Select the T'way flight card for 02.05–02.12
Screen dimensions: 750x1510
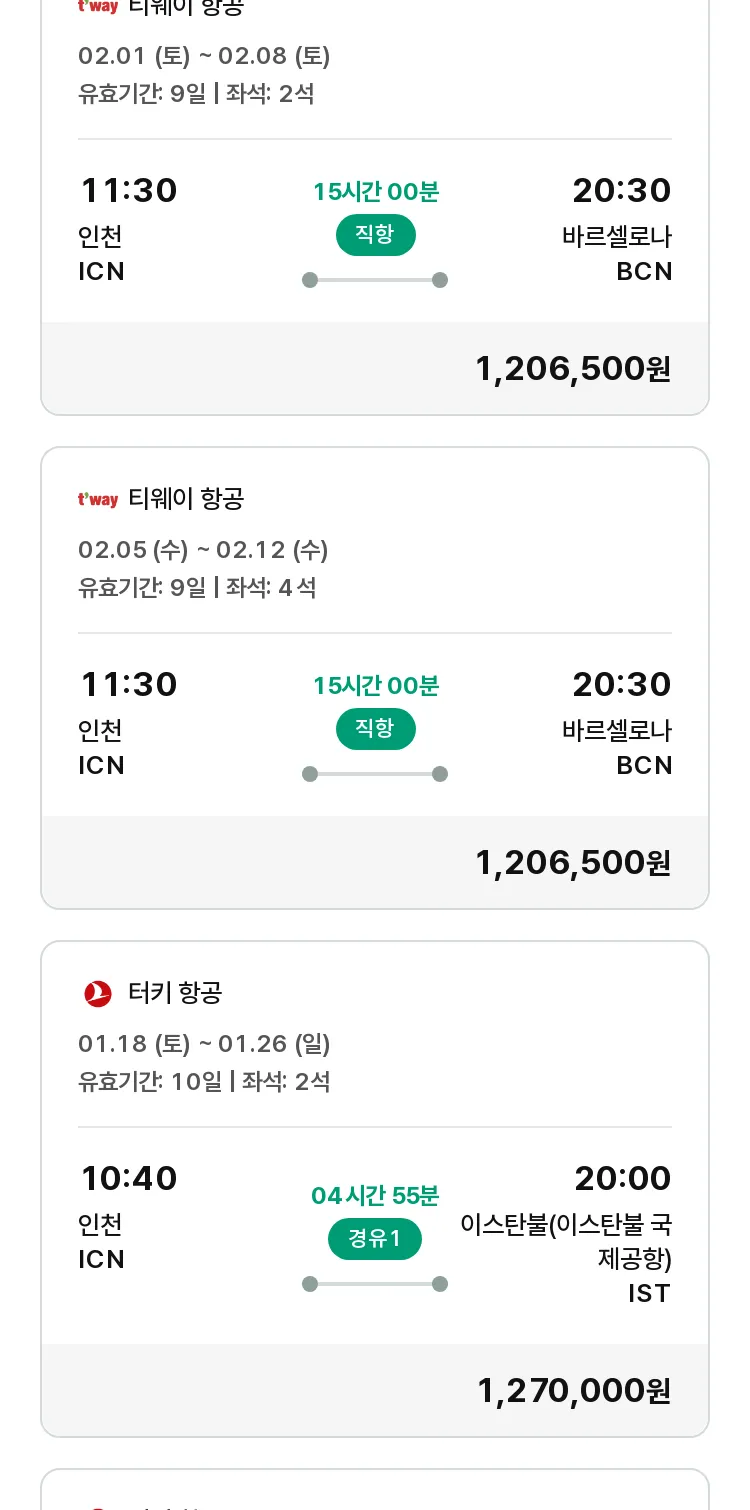point(375,678)
